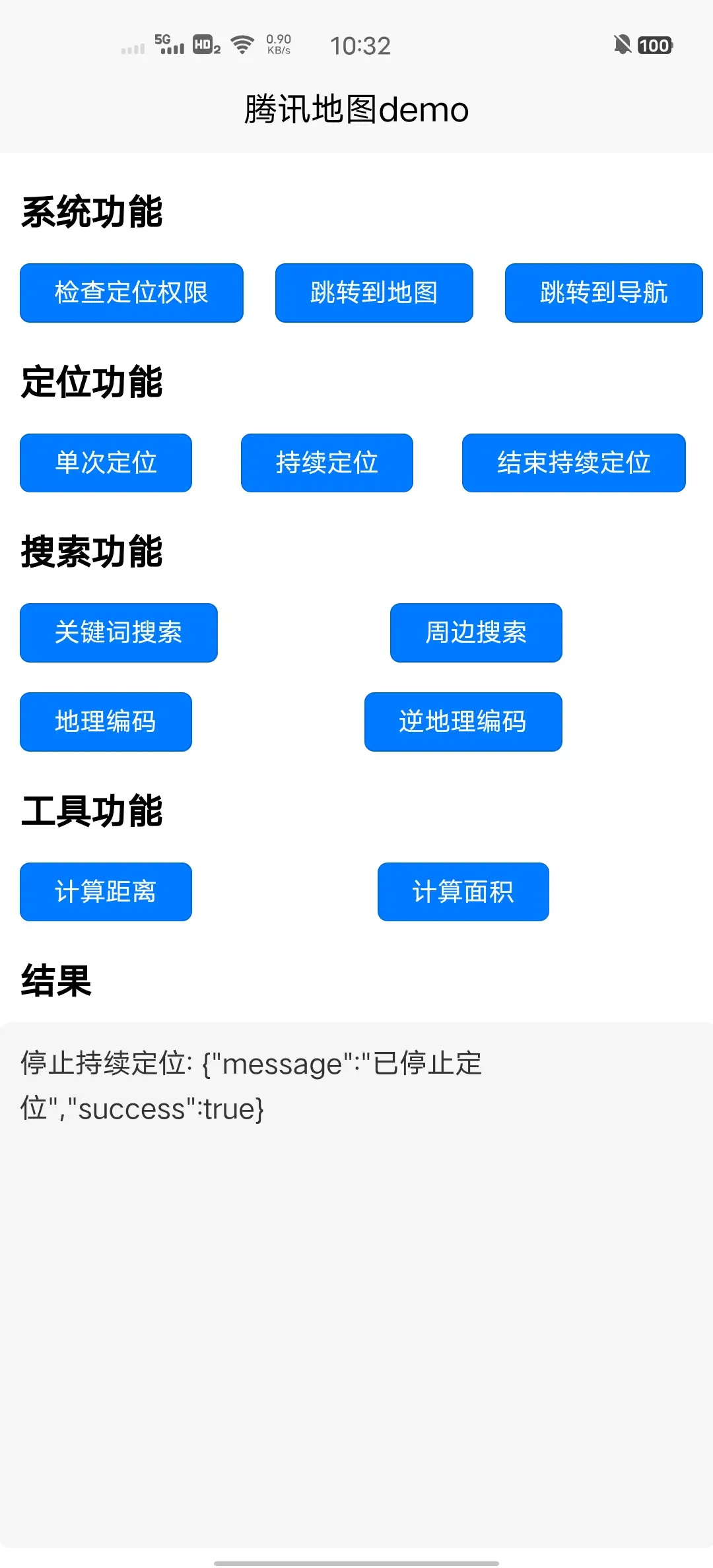Launch 跳转到导航
The width and height of the screenshot is (713, 1568).
pyautogui.click(x=603, y=293)
